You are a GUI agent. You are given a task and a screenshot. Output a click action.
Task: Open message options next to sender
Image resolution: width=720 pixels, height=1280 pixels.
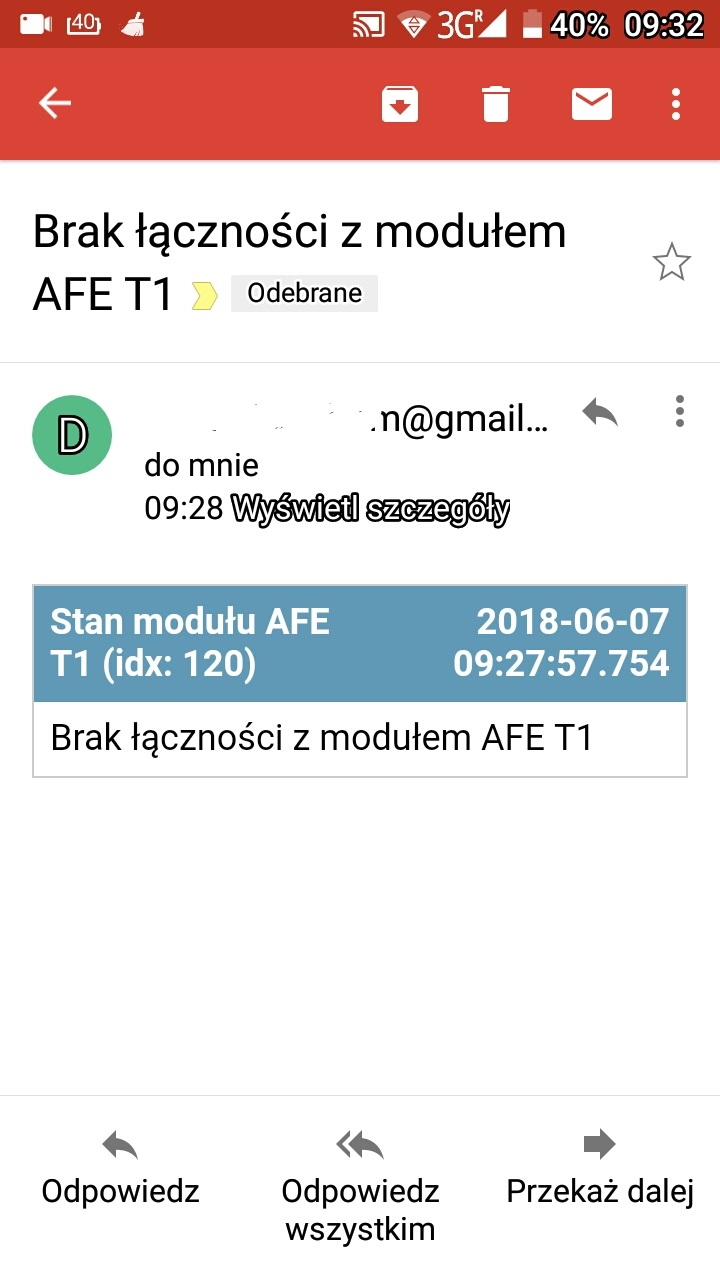point(679,411)
